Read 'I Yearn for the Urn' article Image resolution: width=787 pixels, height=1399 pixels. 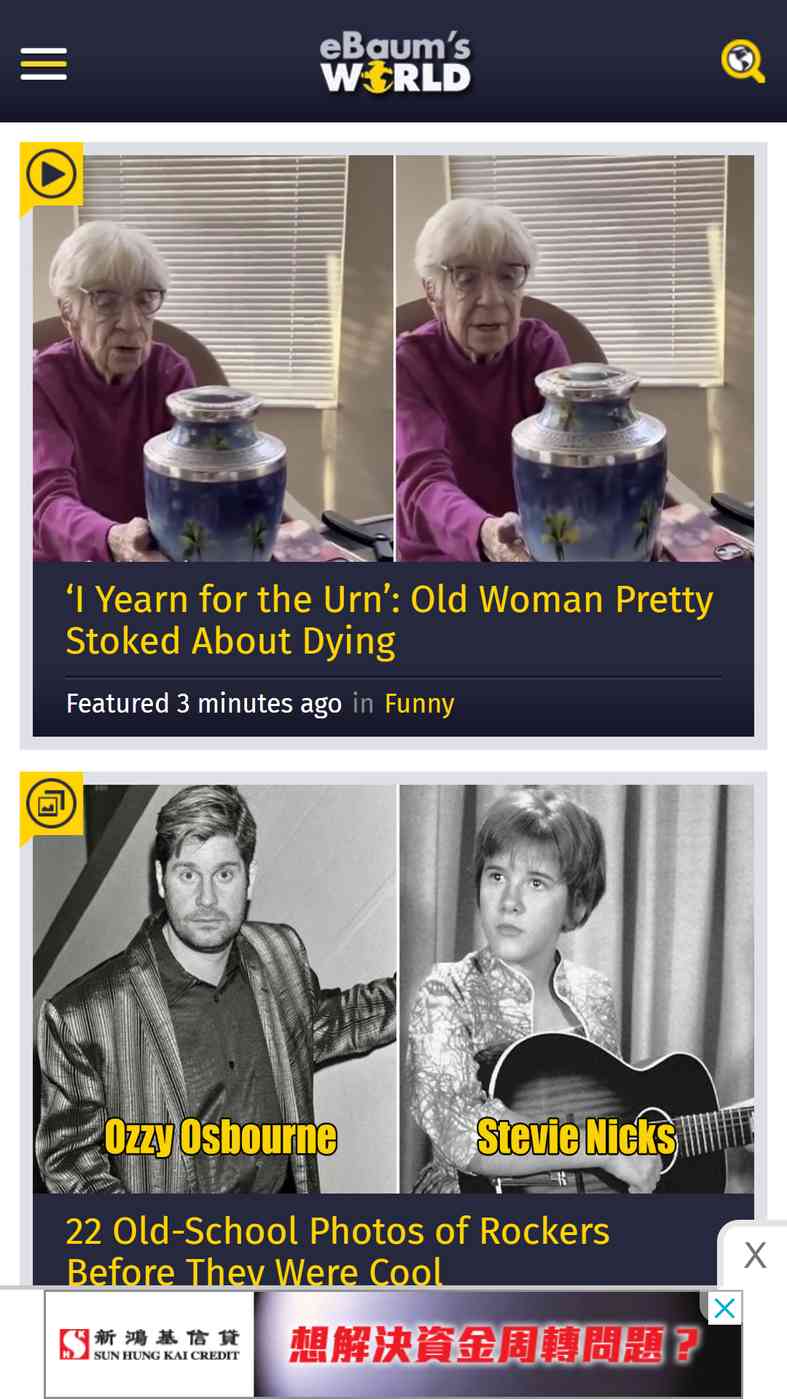tap(390, 620)
